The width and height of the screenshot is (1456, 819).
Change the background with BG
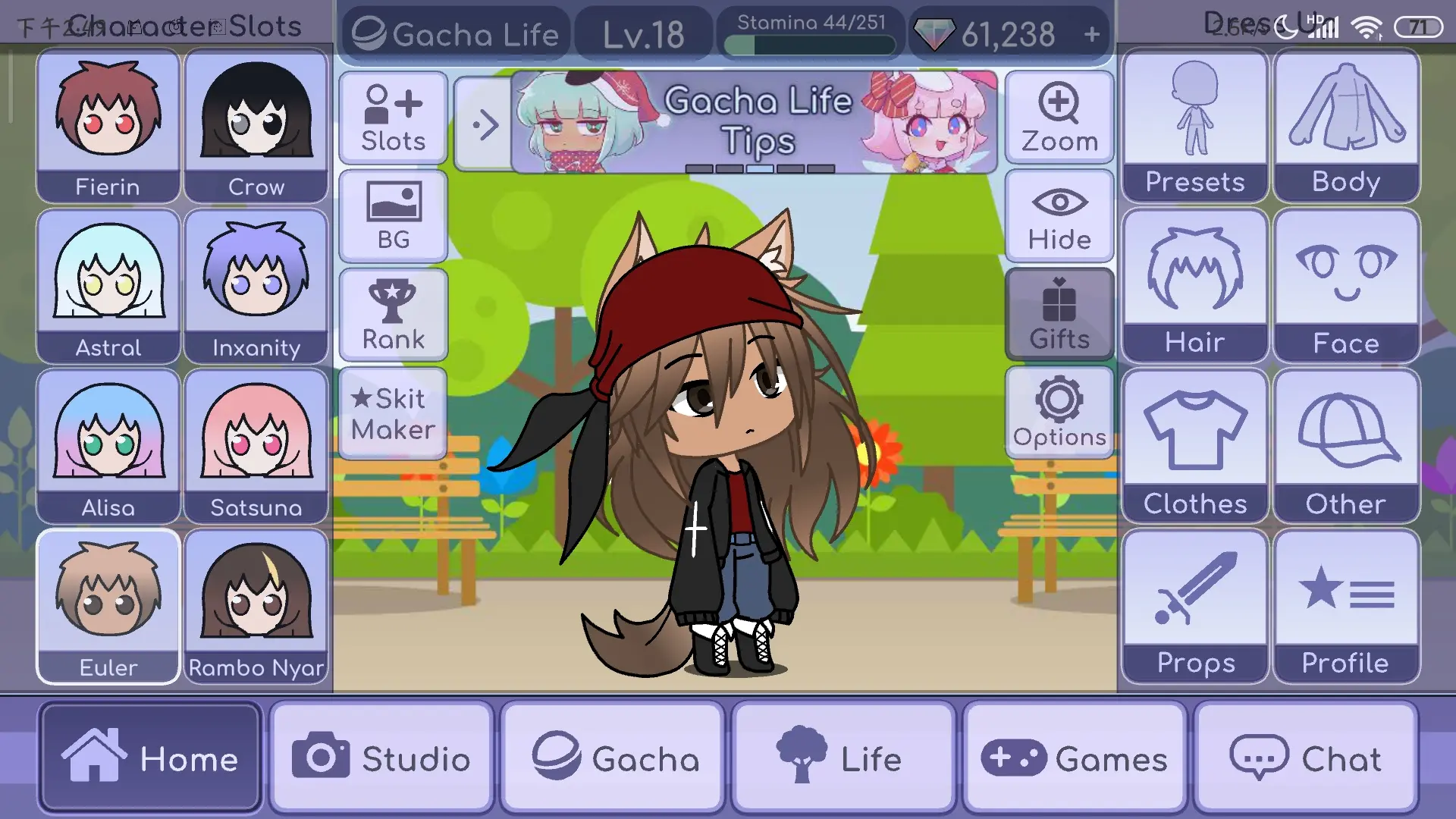[393, 217]
